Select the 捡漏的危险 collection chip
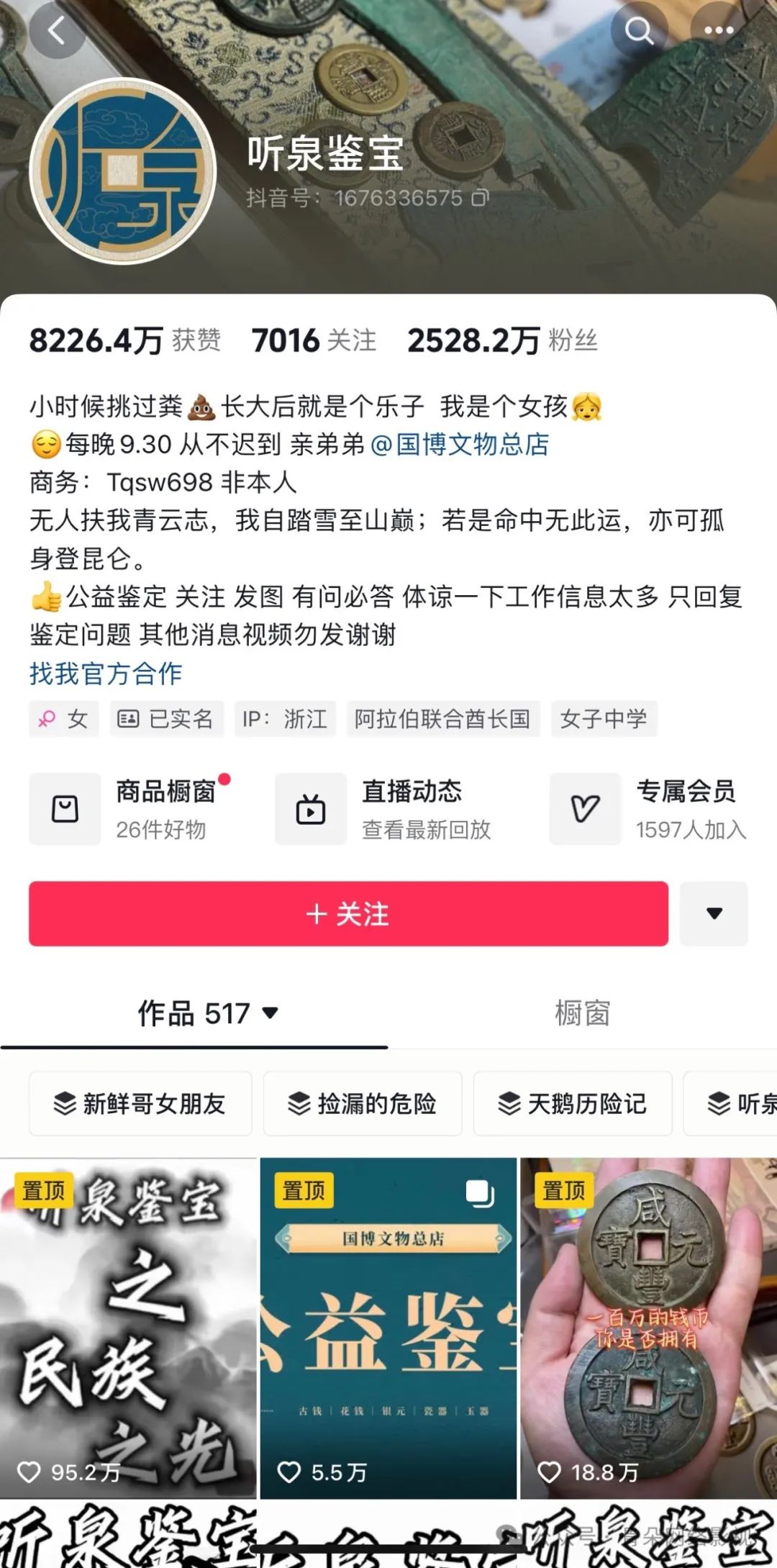Viewport: 777px width, 1568px height. [x=363, y=1103]
